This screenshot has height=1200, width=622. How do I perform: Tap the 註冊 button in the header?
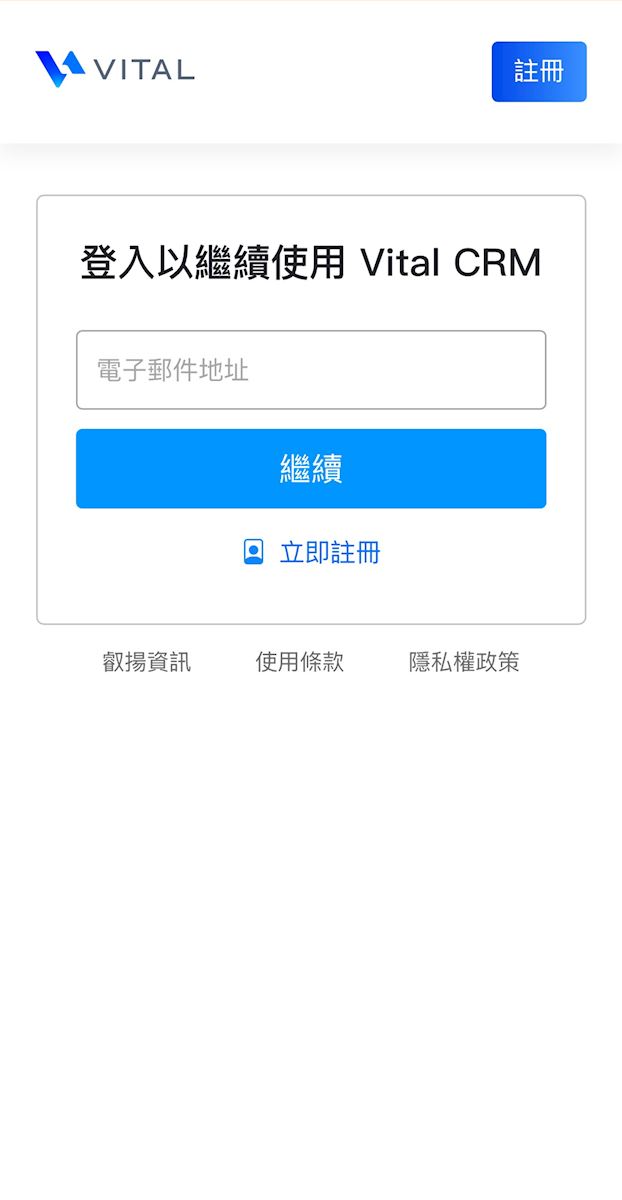pyautogui.click(x=538, y=71)
